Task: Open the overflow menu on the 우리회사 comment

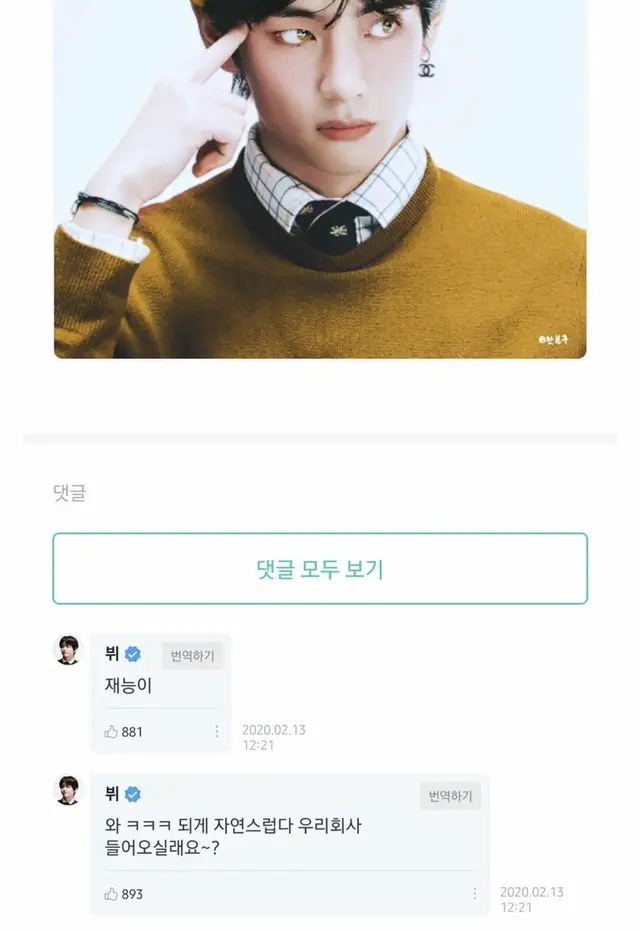Action: pyautogui.click(x=475, y=894)
